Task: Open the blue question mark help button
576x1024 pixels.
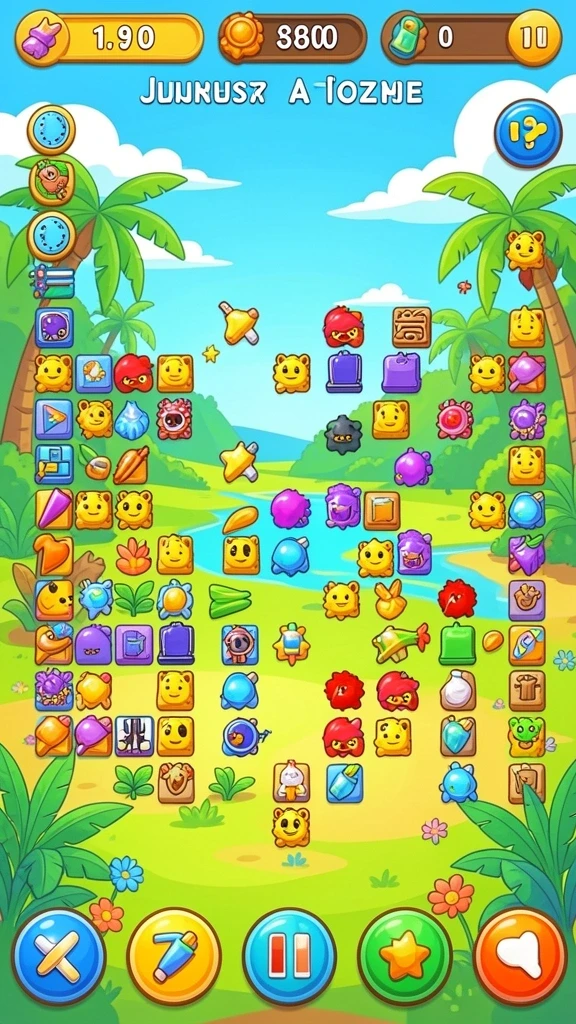Action: pyautogui.click(x=528, y=134)
